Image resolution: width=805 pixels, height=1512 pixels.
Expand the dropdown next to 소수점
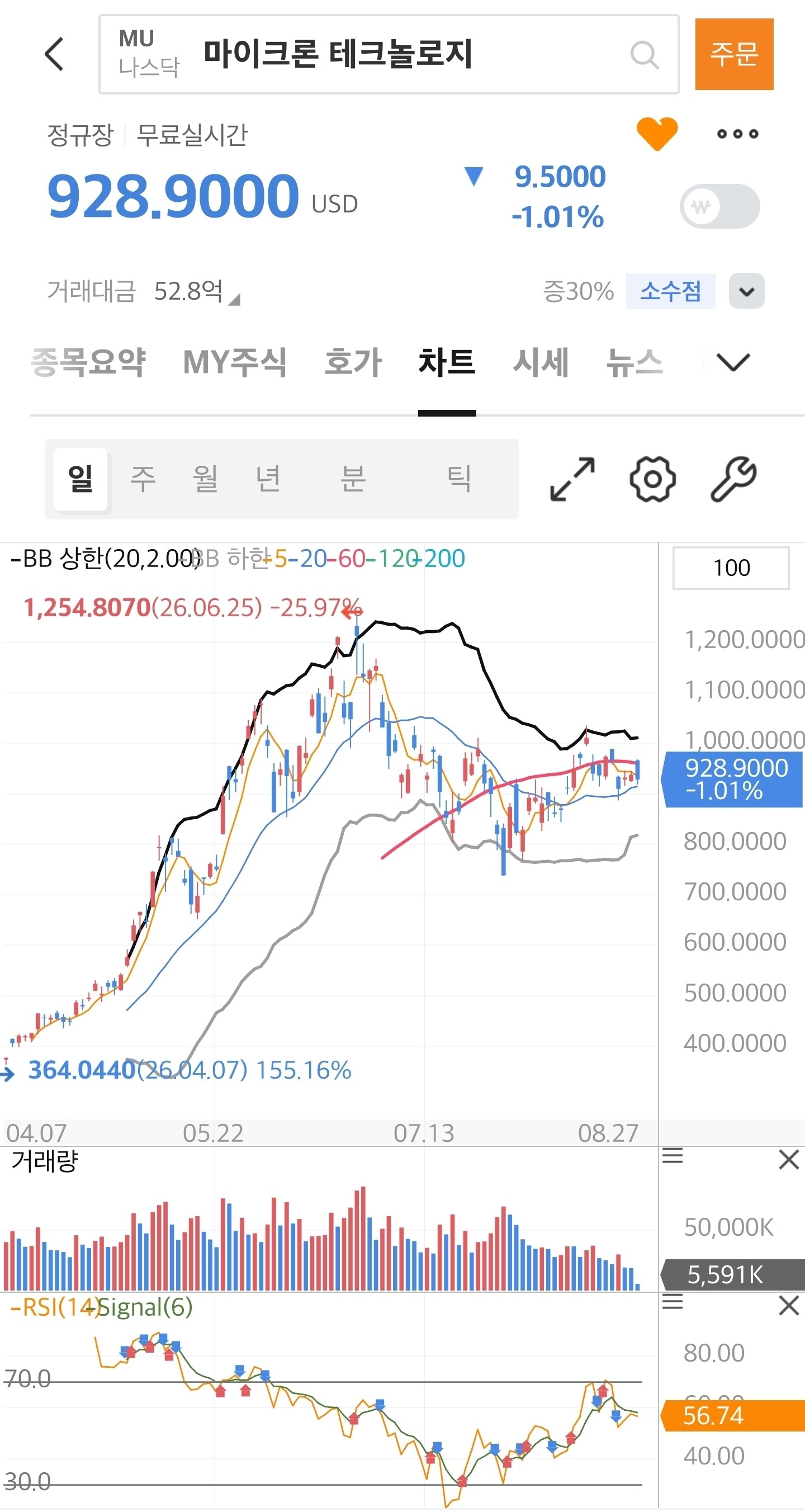[x=746, y=291]
